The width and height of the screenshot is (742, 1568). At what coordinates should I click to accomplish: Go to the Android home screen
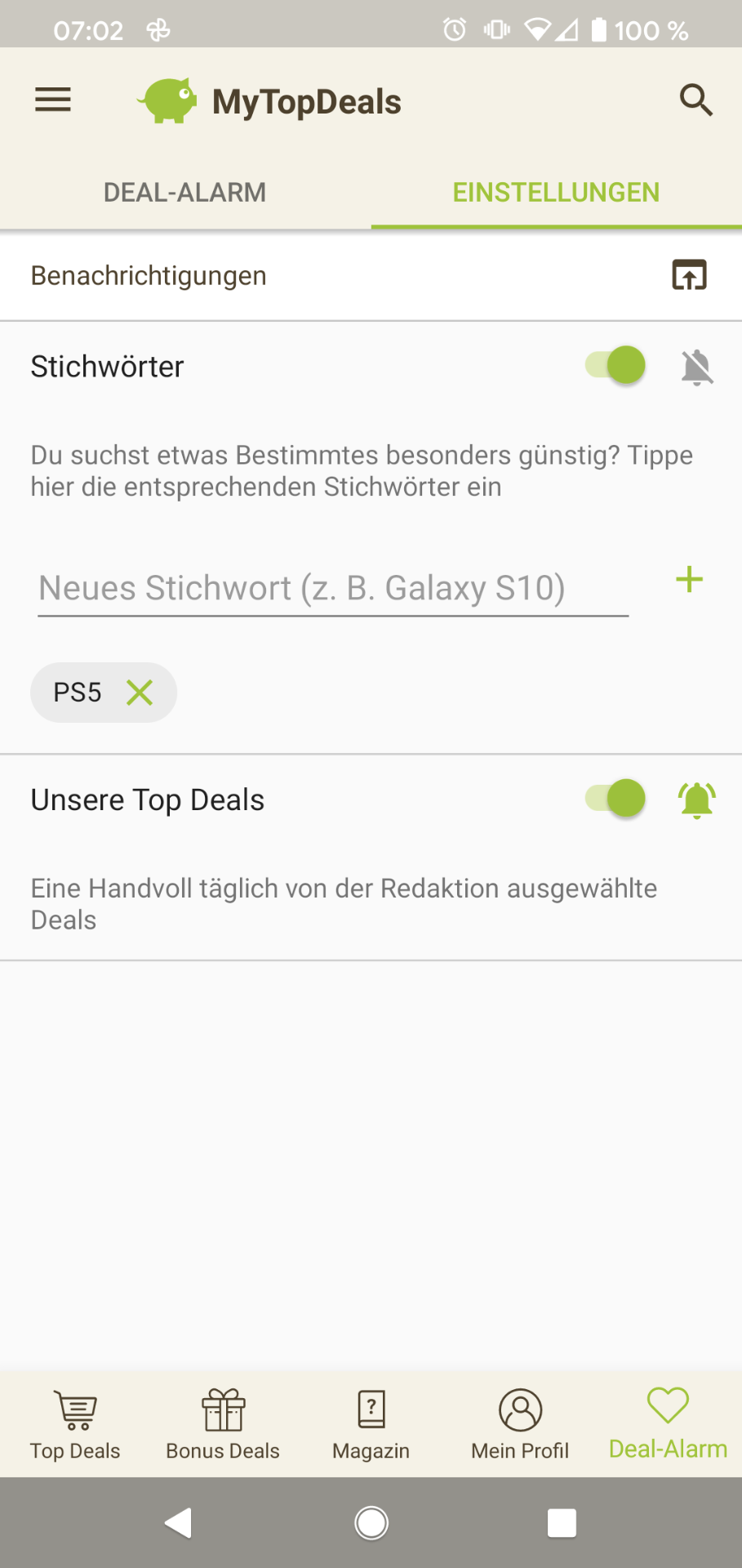371,1523
